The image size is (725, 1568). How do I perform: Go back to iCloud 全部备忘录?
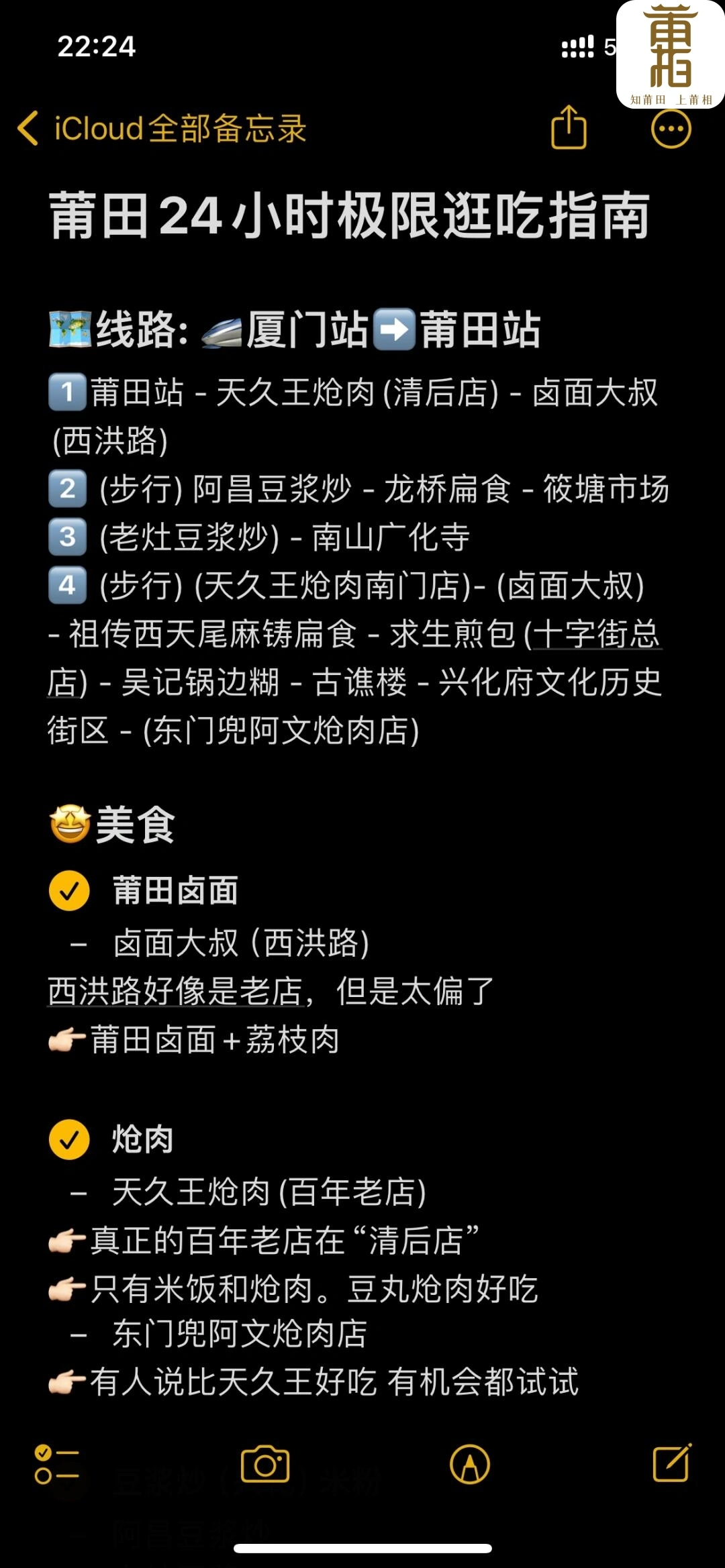(162, 128)
